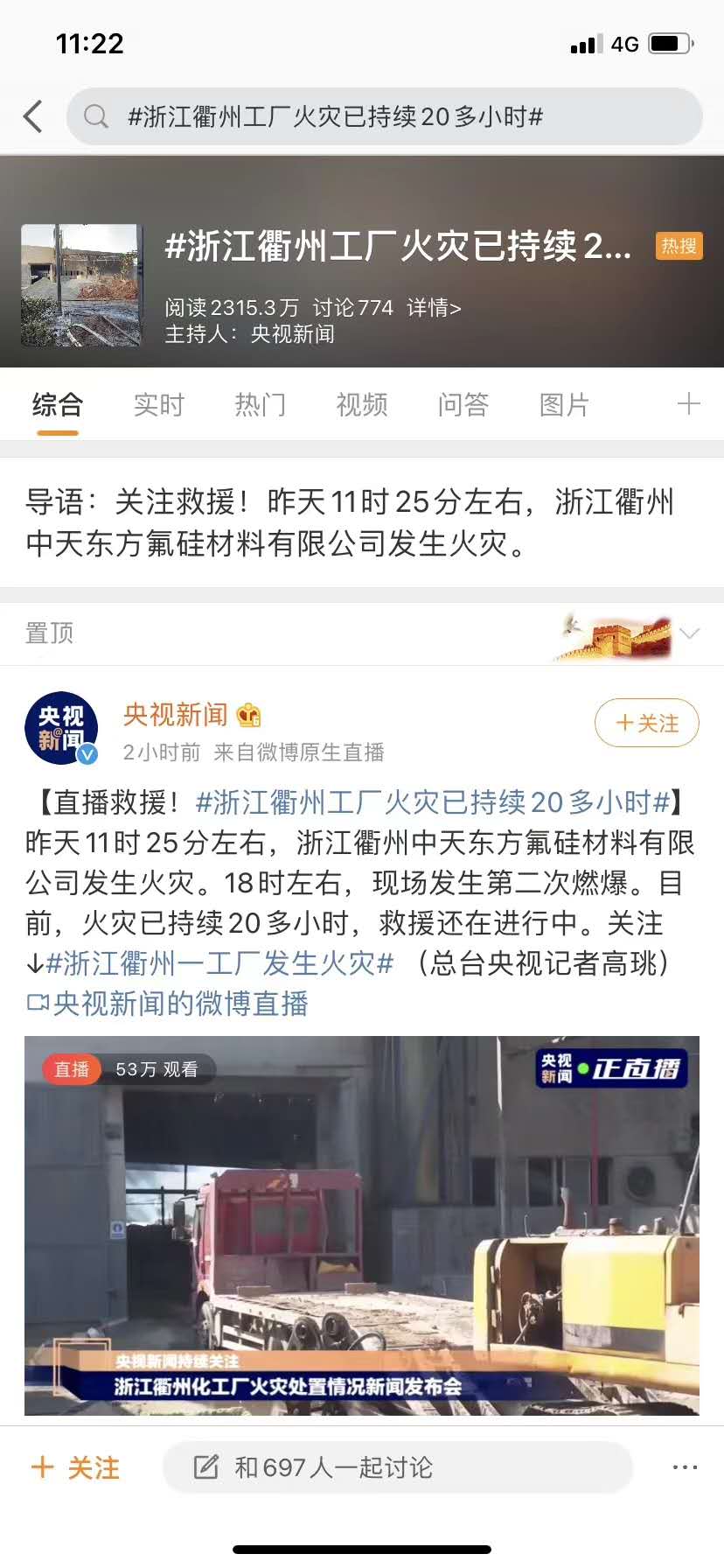Screen dimensions: 724x1568
Task: Follow this topic using bottom +关注
Action: click(x=75, y=1467)
